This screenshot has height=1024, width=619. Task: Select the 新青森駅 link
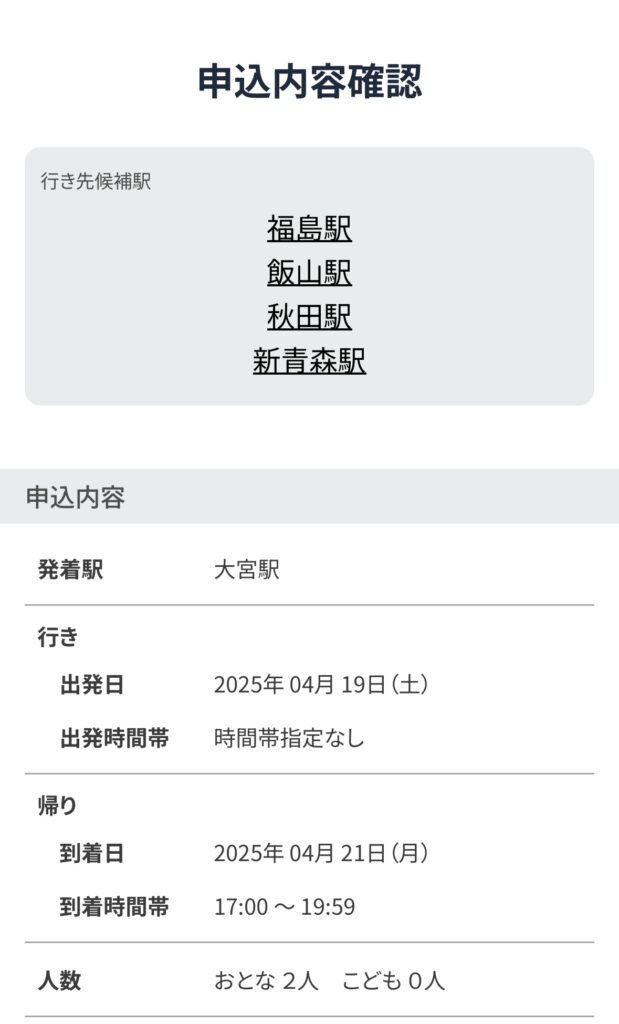(310, 360)
